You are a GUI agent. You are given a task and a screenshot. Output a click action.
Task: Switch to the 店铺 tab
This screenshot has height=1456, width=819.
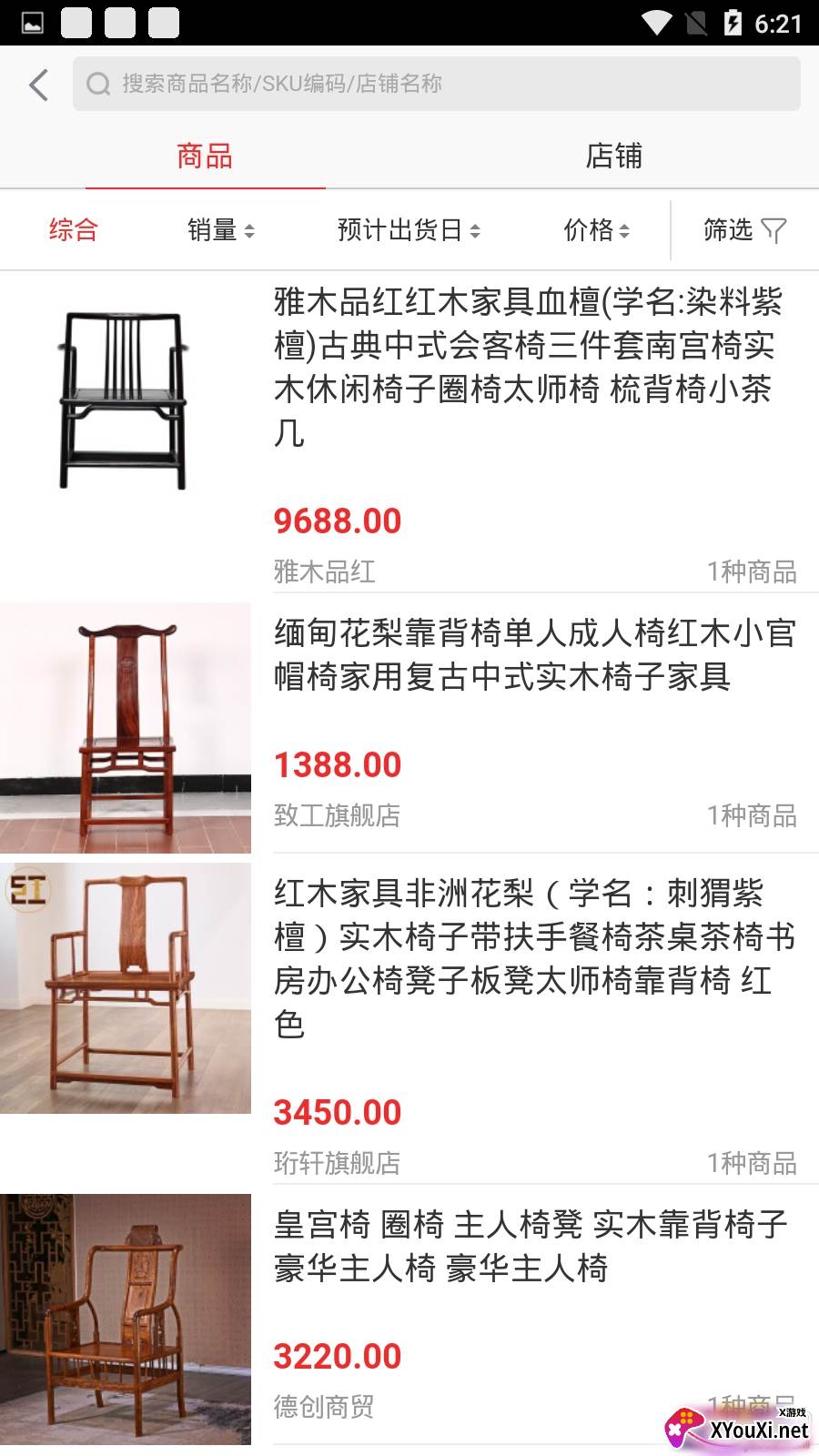point(613,157)
